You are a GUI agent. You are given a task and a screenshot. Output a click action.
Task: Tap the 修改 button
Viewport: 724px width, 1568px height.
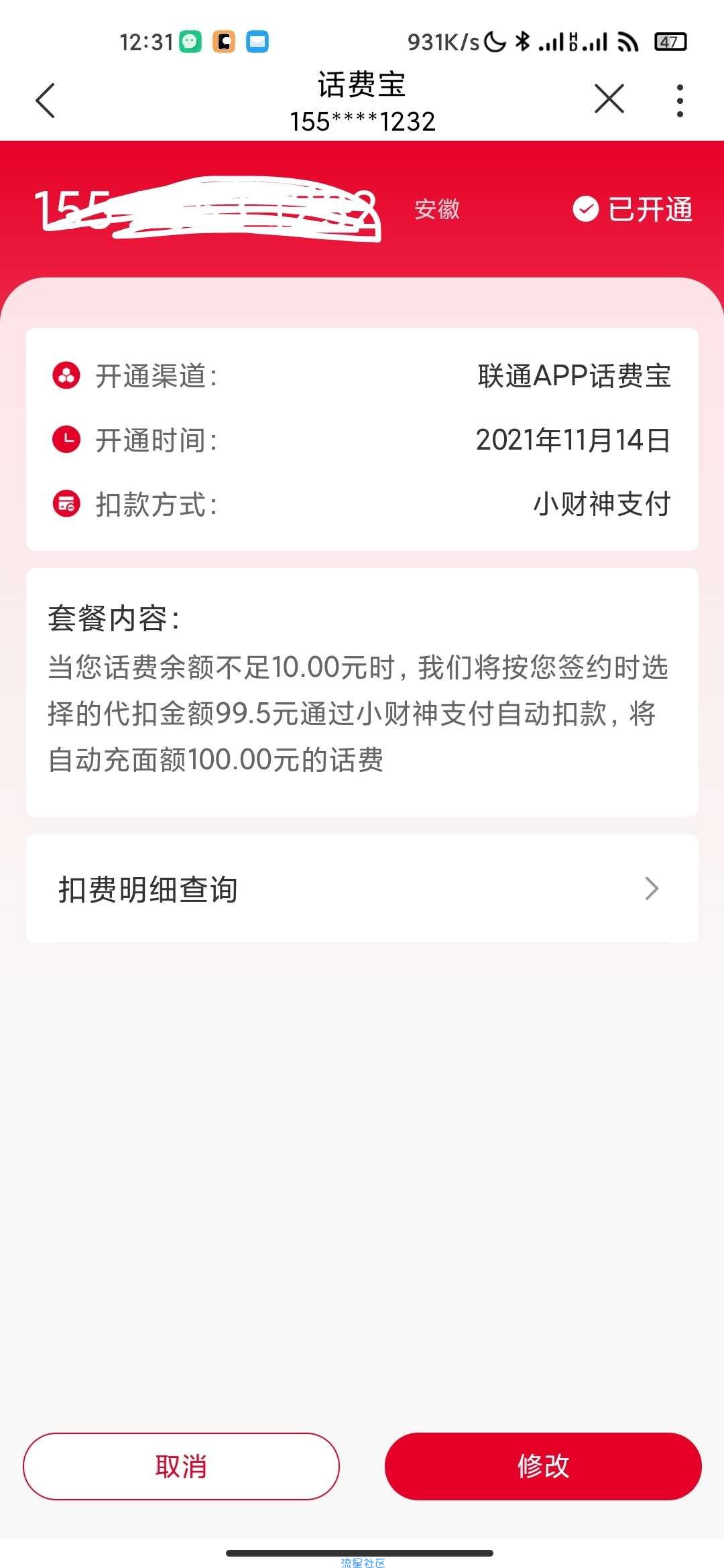click(543, 1466)
